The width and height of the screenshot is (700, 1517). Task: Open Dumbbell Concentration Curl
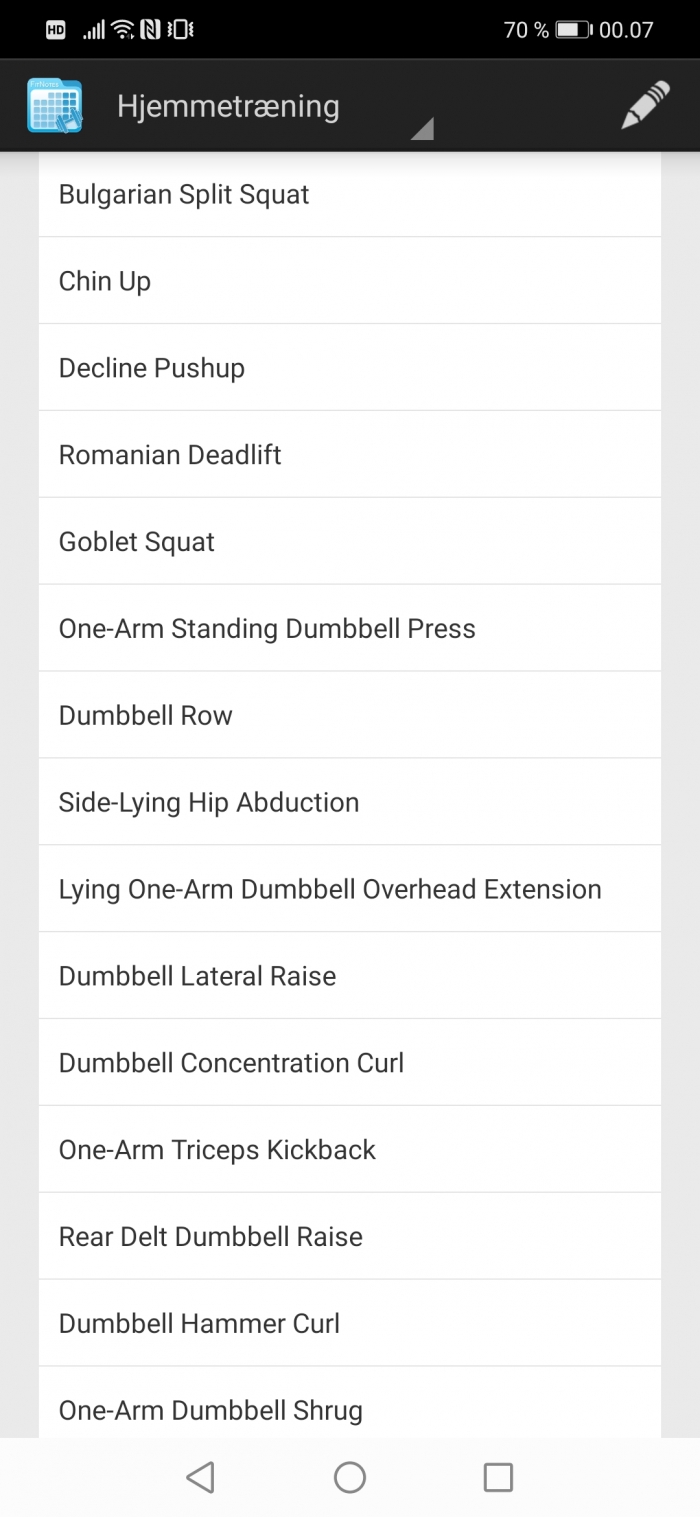350,1063
